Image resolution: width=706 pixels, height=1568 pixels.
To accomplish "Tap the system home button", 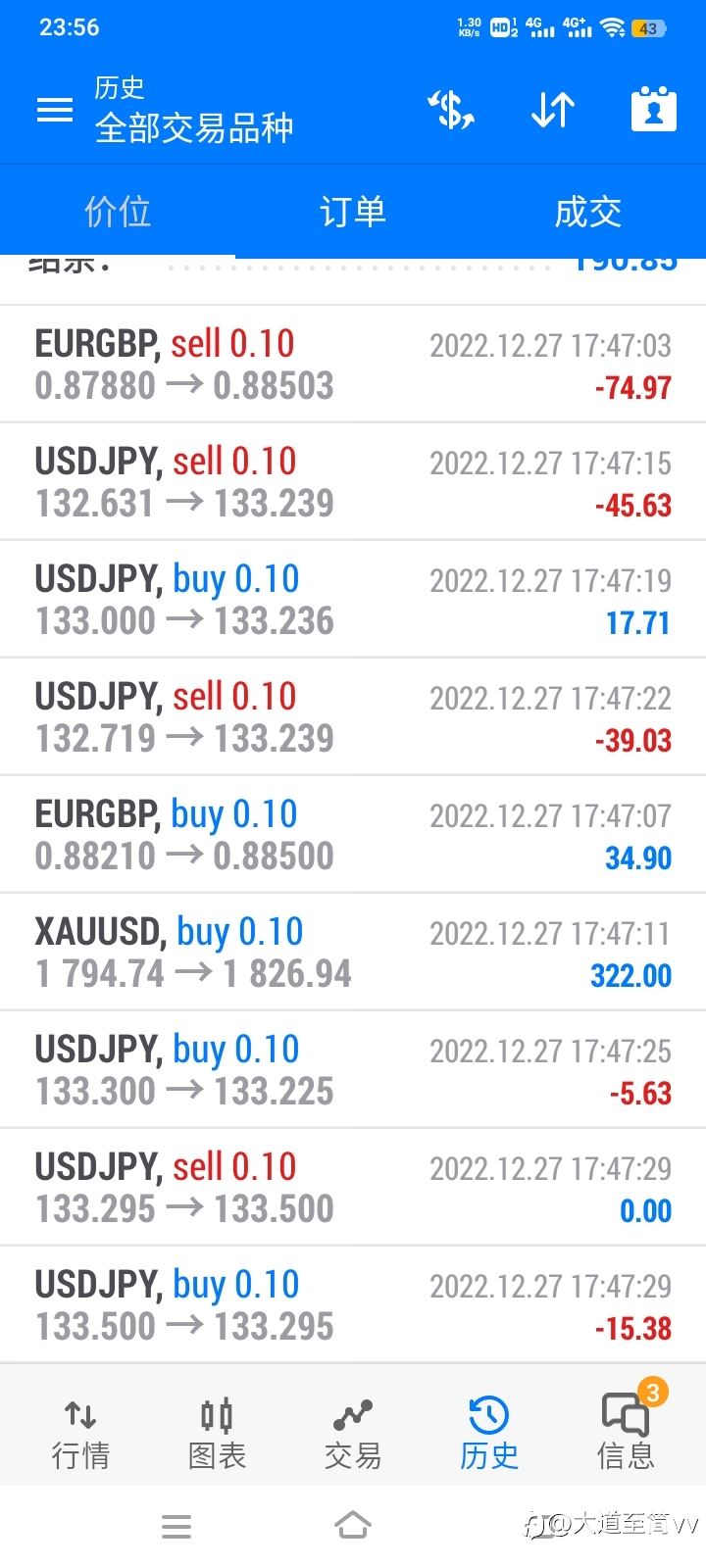I will (353, 1526).
